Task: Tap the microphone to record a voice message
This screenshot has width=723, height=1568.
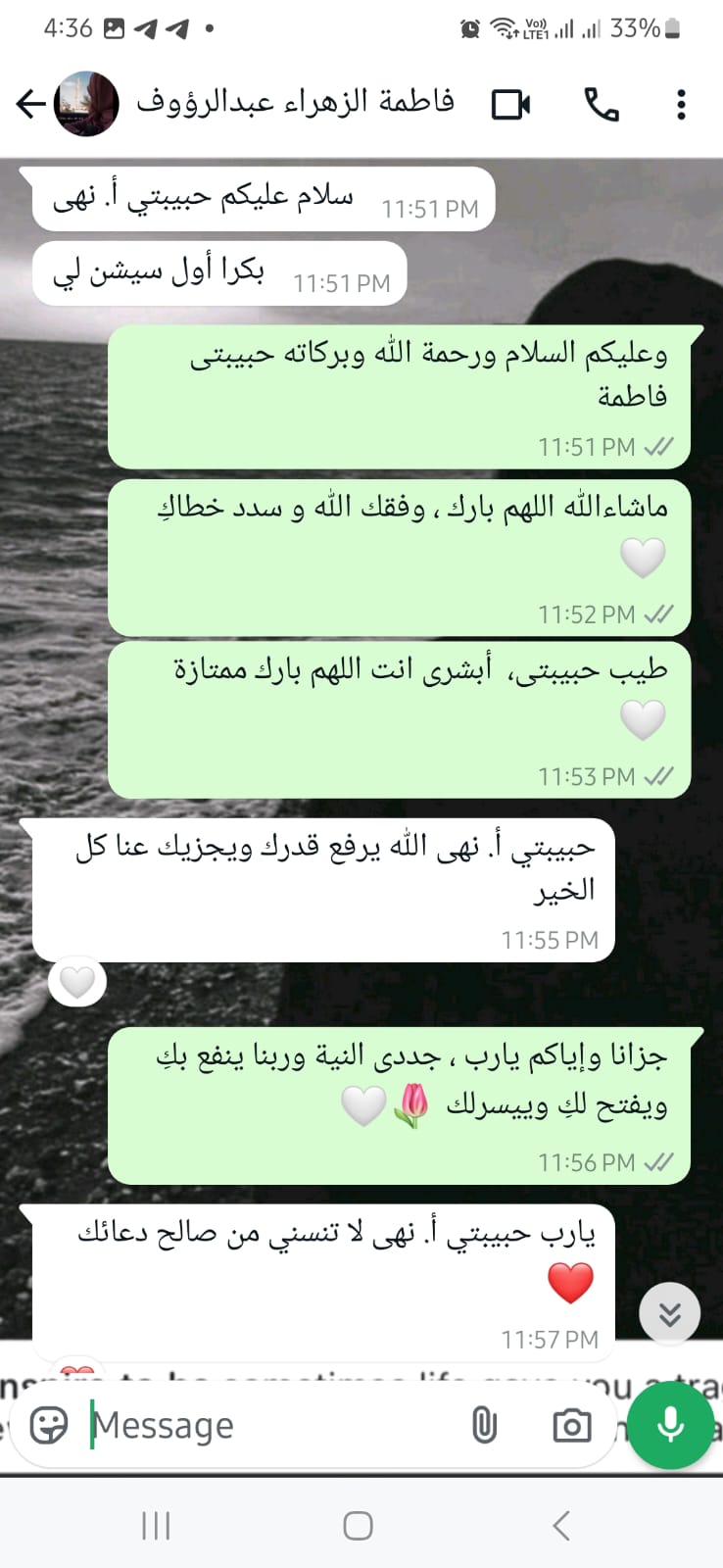Action: pos(671,1425)
